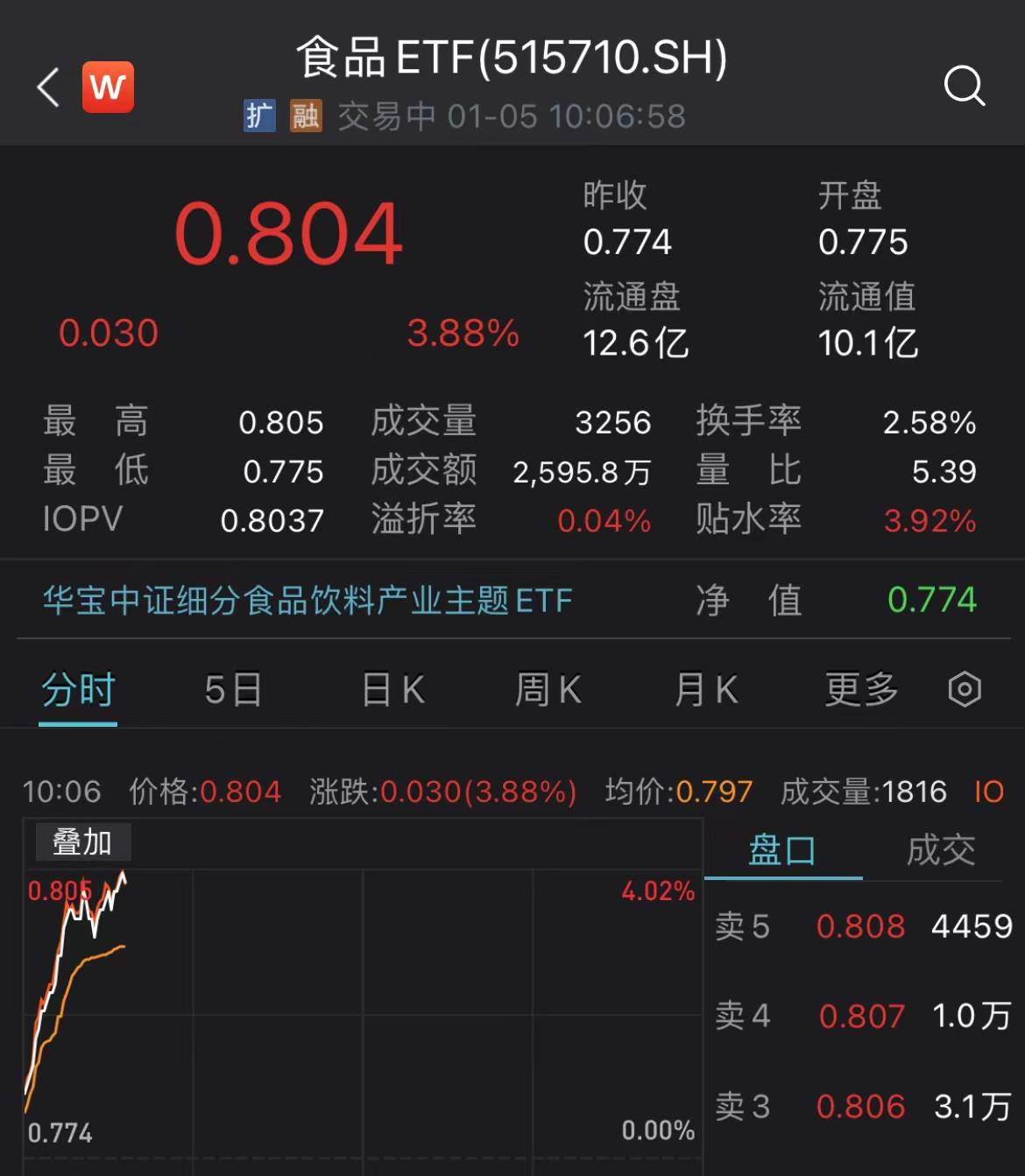
Task: Tap the red W app logo
Action: point(107,86)
